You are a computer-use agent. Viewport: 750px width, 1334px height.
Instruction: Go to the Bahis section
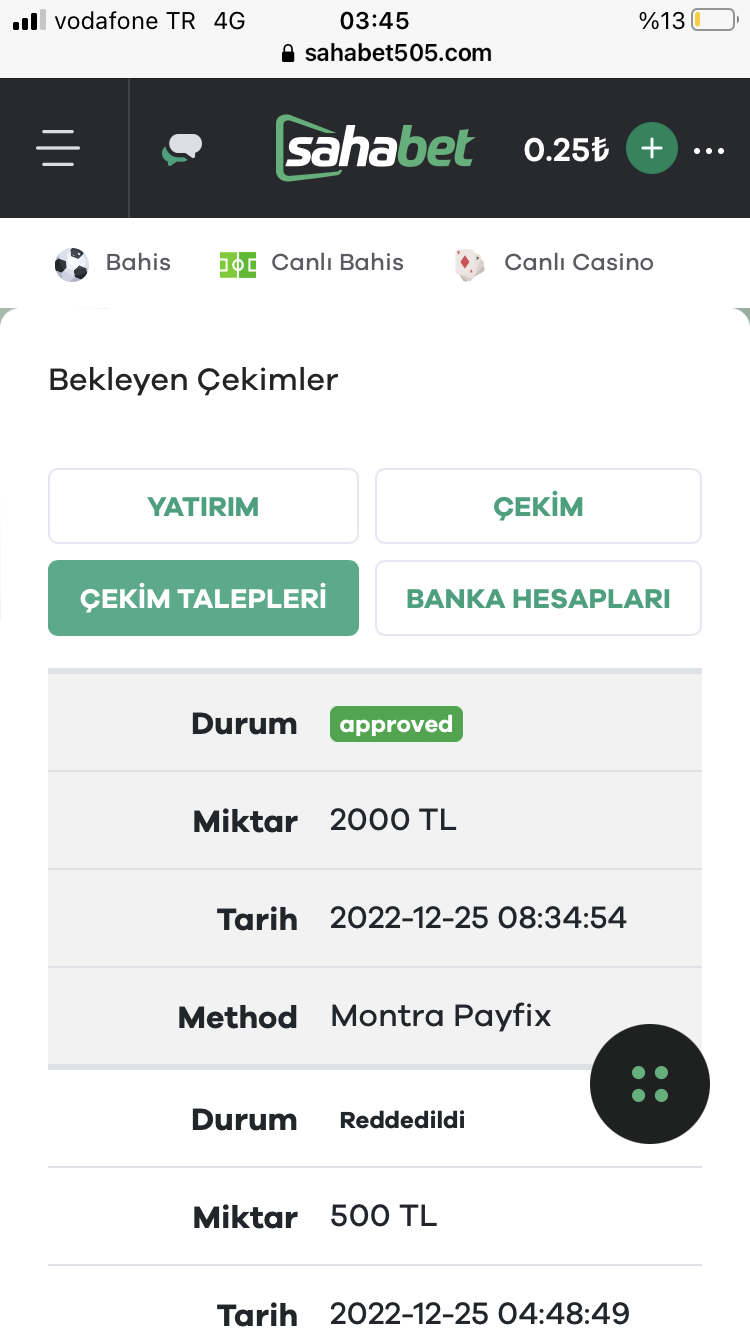coord(113,263)
